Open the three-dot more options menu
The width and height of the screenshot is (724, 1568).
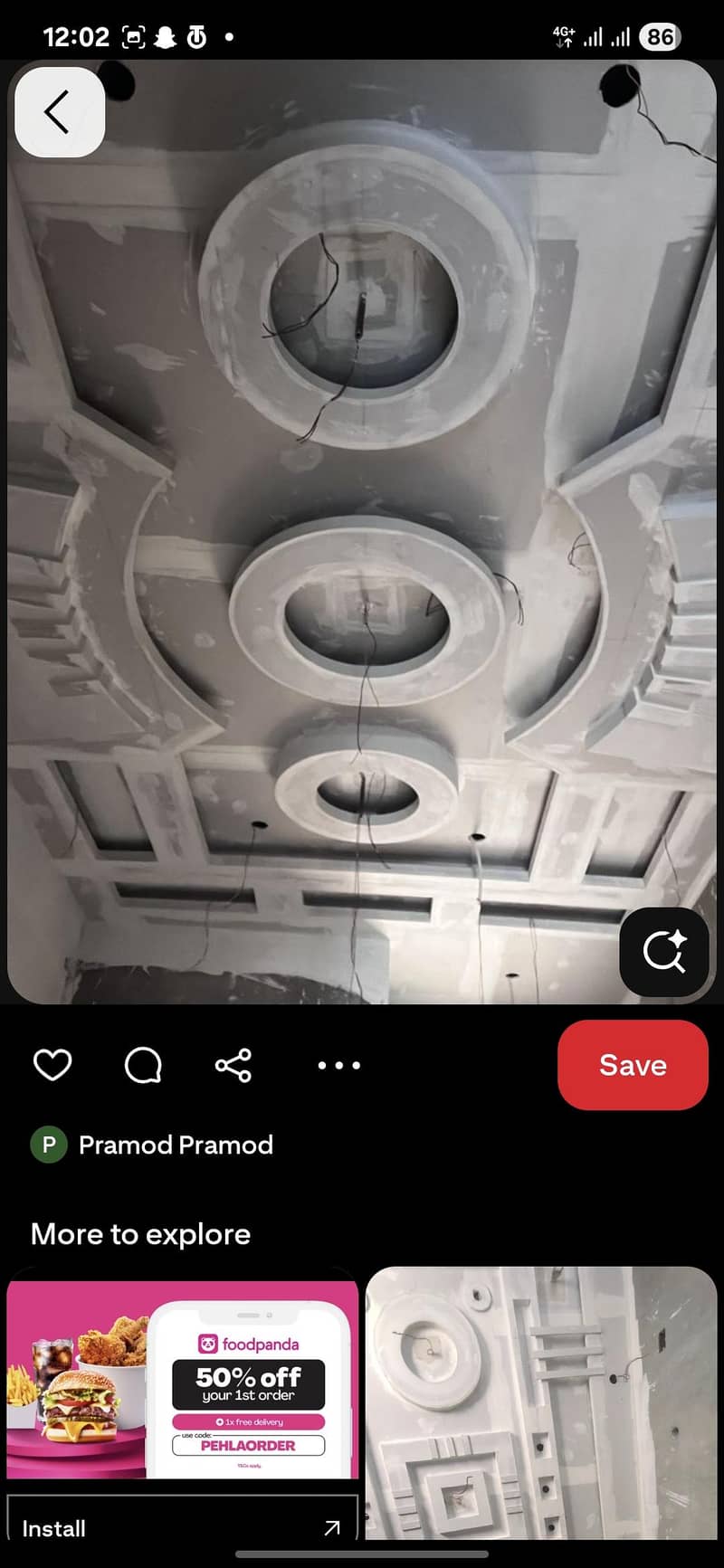tap(339, 1065)
